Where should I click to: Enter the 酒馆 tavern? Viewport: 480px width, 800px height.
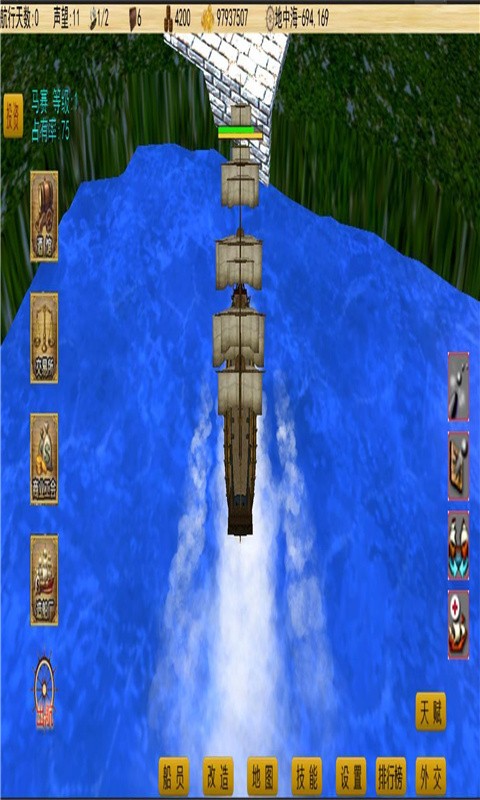[x=44, y=216]
